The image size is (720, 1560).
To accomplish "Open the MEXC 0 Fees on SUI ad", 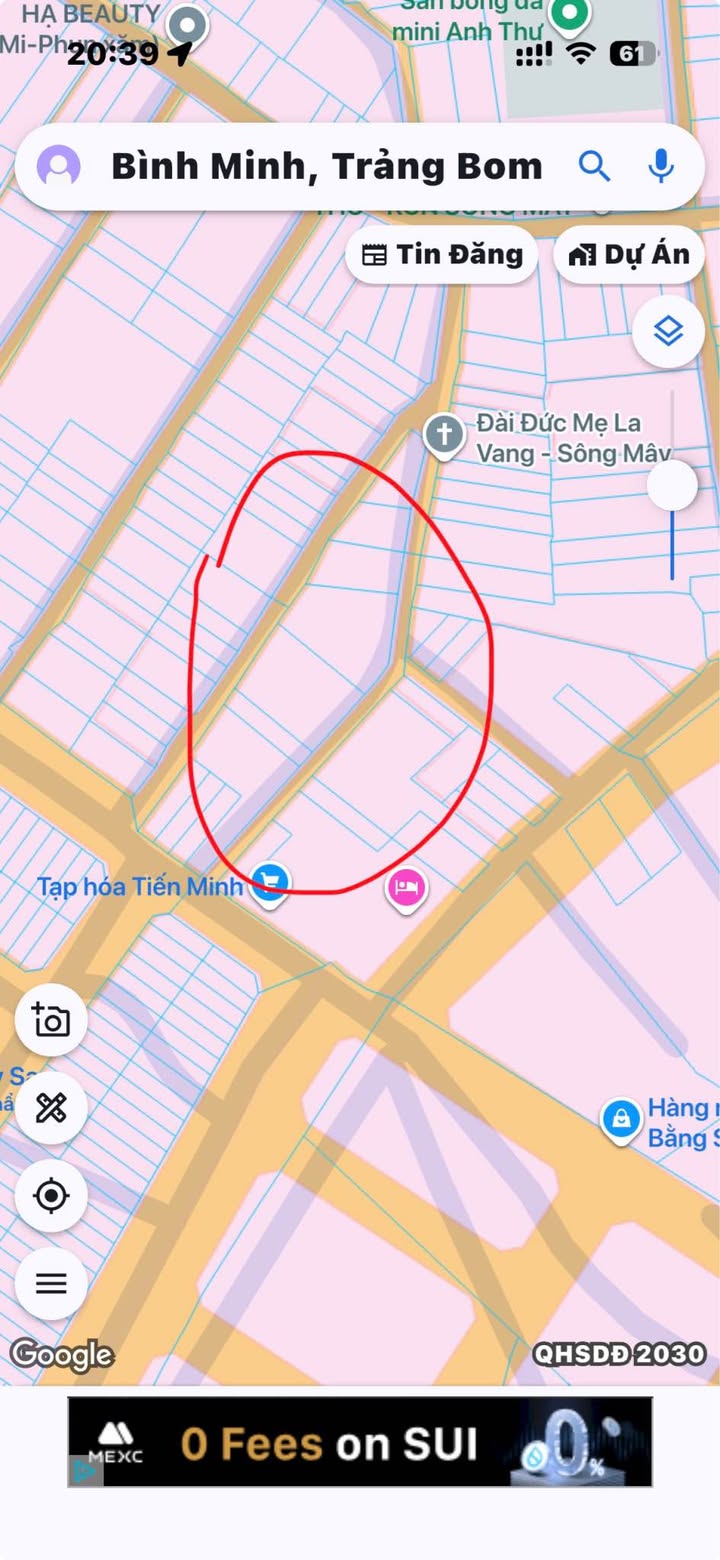I will click(x=360, y=1442).
